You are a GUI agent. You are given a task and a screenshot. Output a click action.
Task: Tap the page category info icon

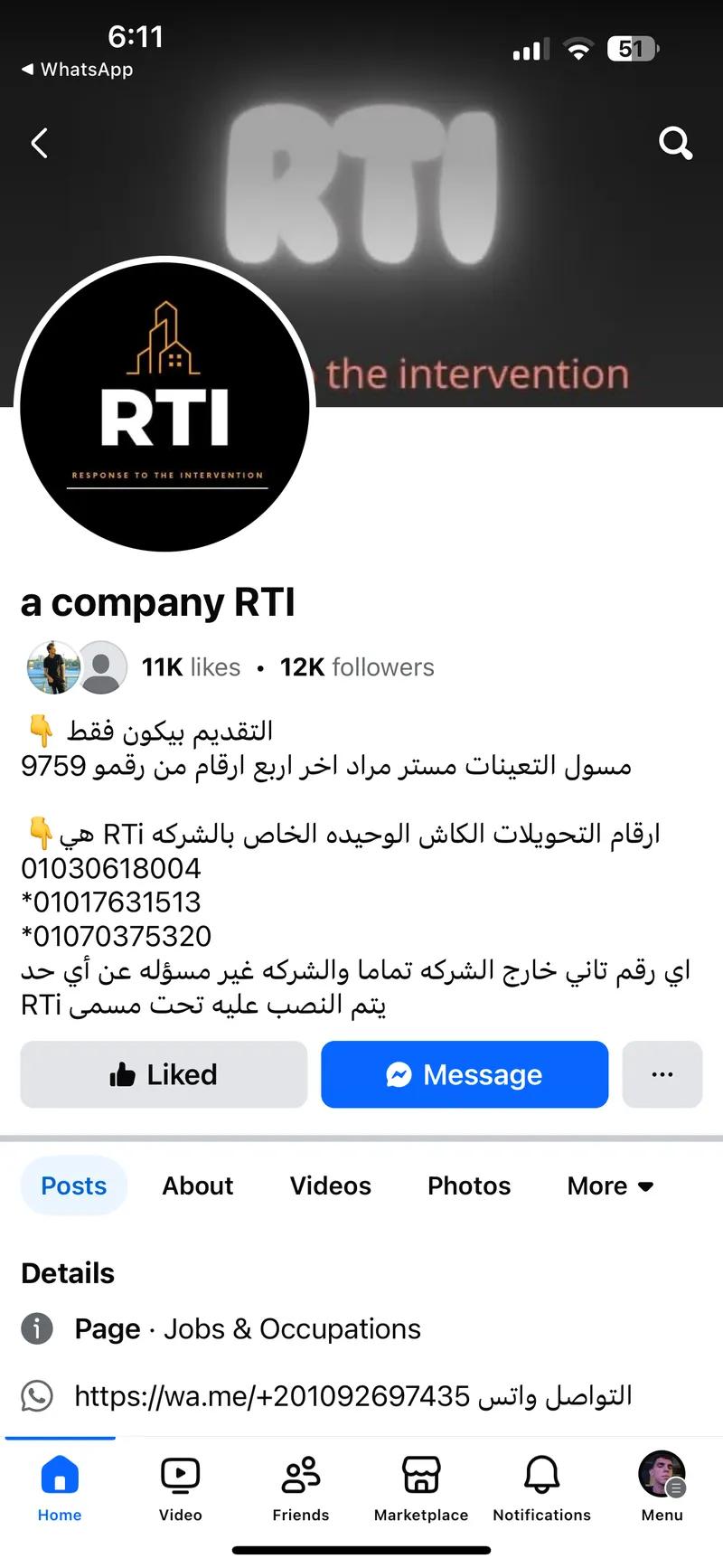coord(37,1328)
